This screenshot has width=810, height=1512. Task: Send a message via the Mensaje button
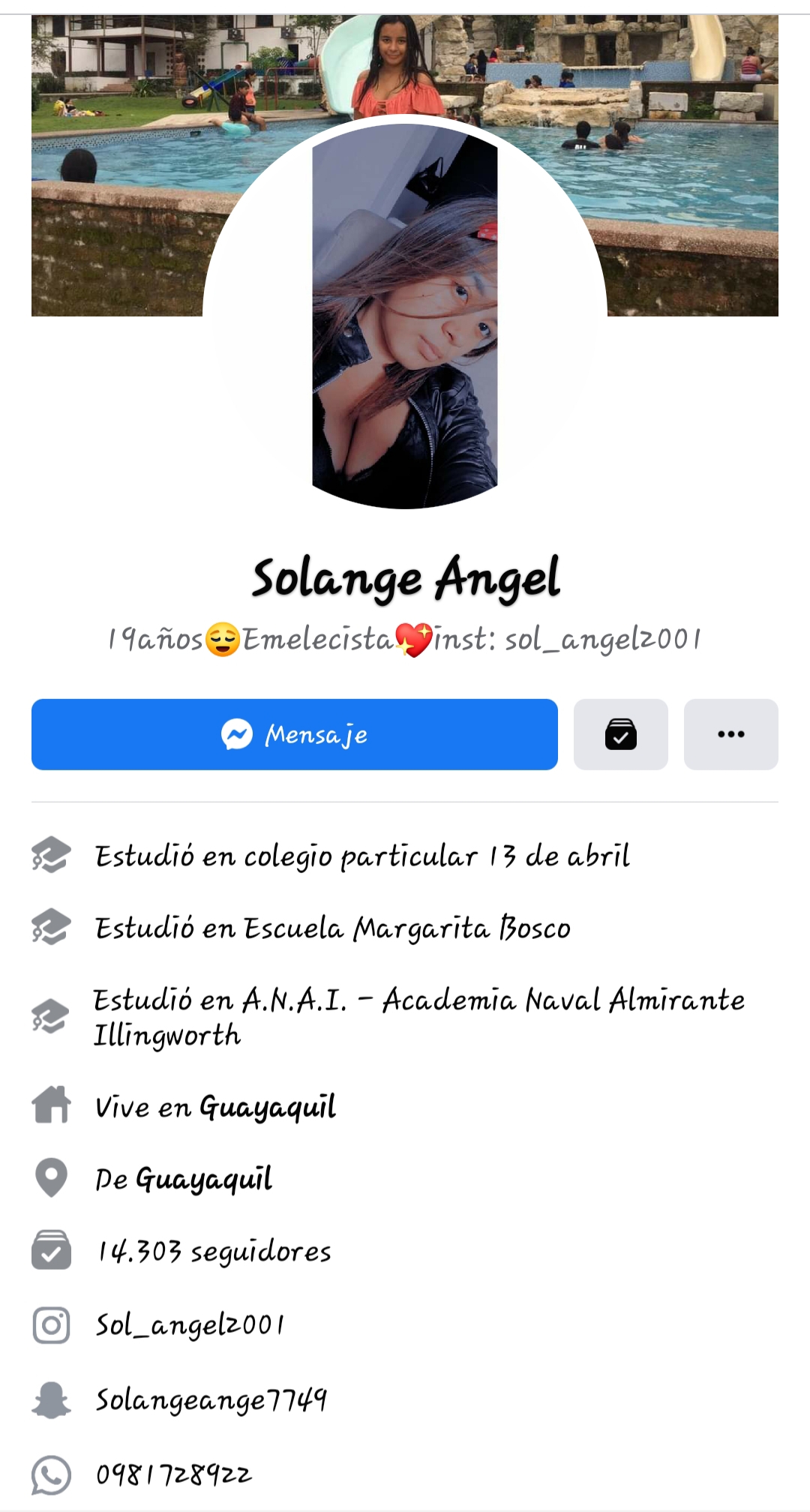coord(294,734)
